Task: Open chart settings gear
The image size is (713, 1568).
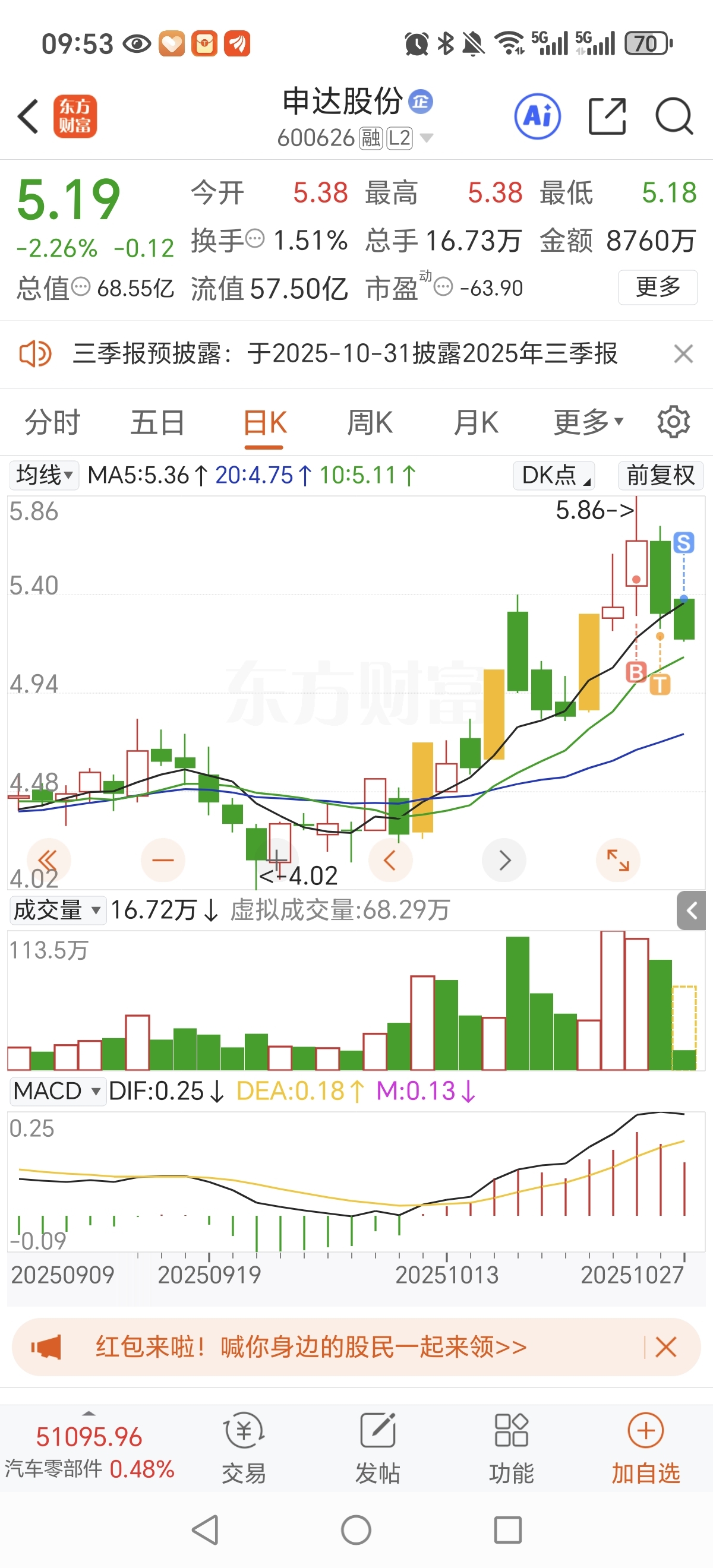Action: tap(673, 422)
